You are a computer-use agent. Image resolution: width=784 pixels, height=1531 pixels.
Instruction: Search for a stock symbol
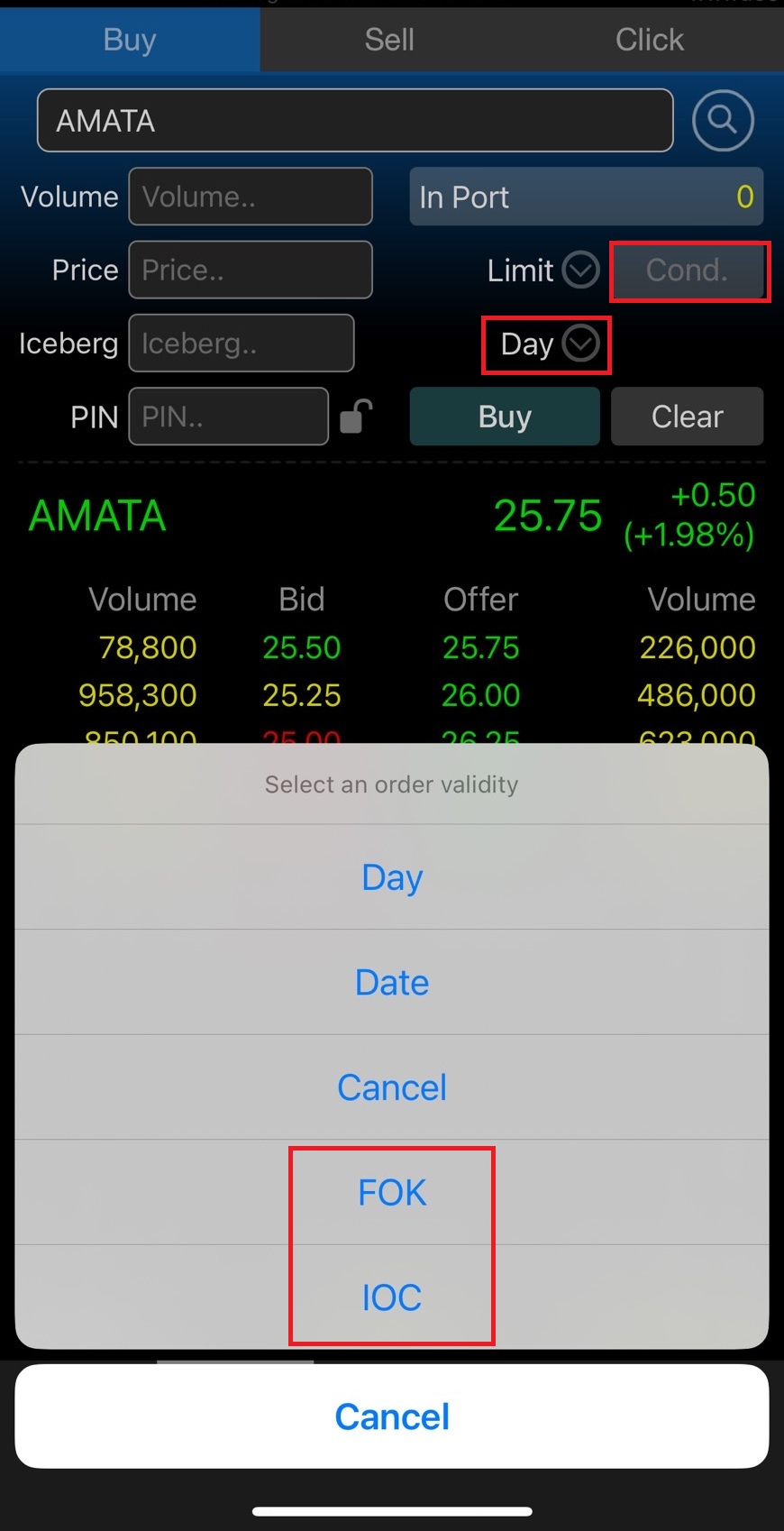[x=723, y=120]
